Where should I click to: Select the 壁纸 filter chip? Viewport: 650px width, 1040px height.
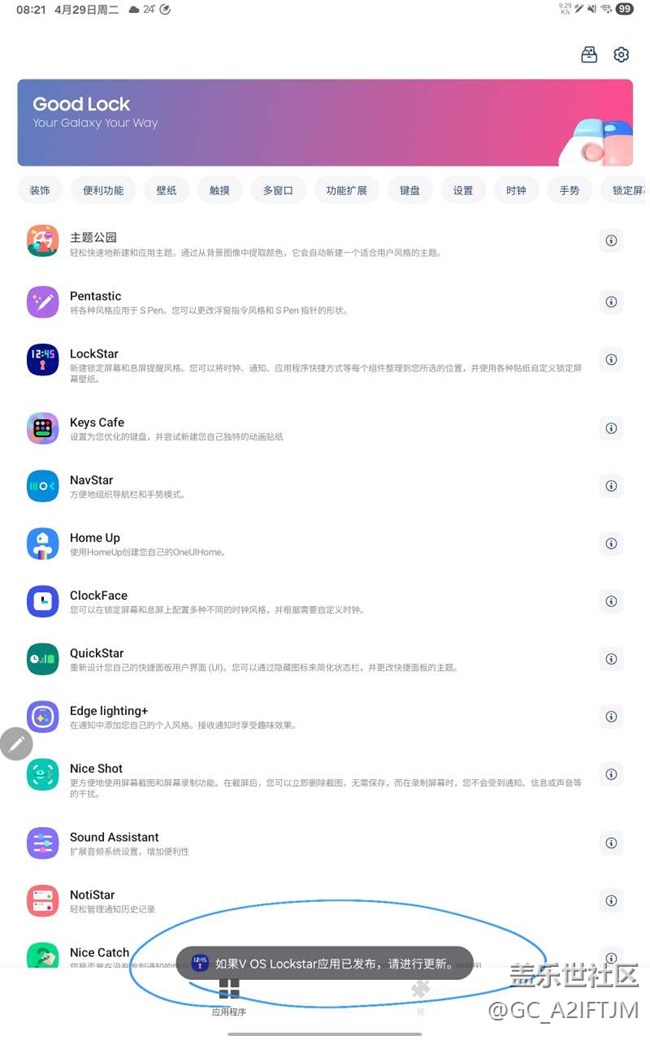[x=166, y=190]
